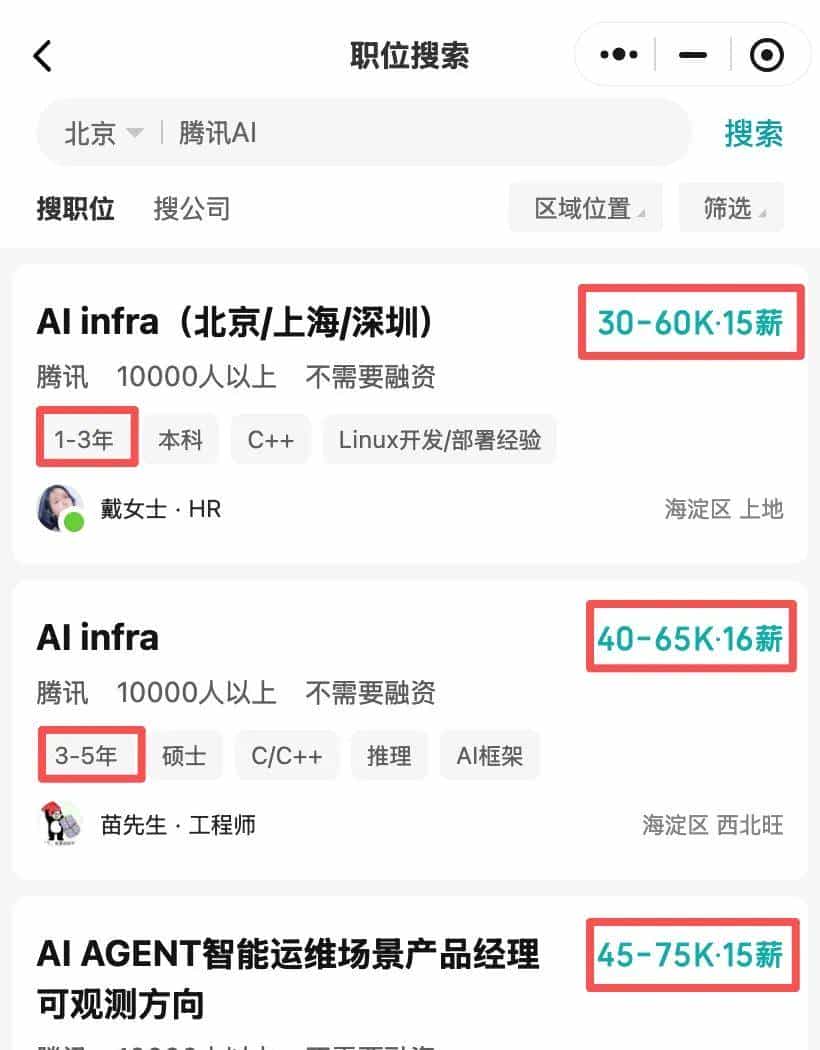Go back using the back arrow
The height and width of the screenshot is (1050, 820).
click(x=42, y=56)
